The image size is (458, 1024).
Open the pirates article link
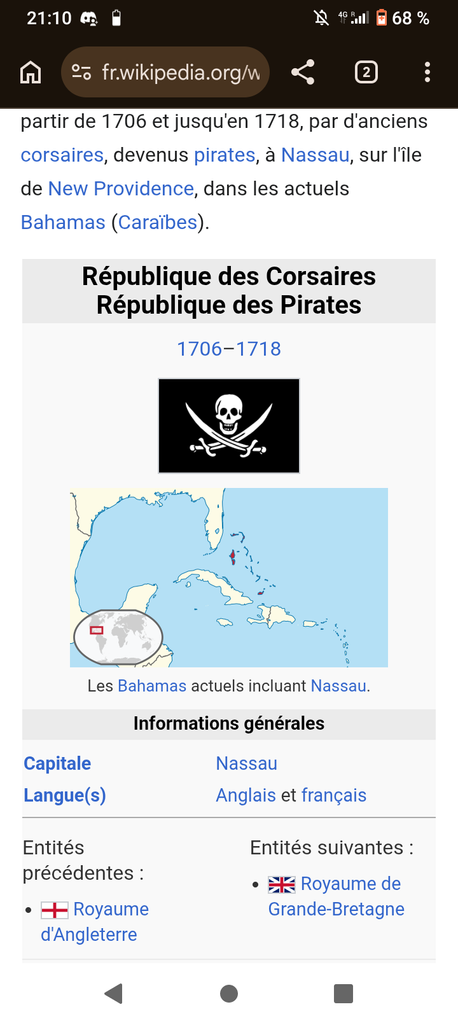click(x=224, y=155)
